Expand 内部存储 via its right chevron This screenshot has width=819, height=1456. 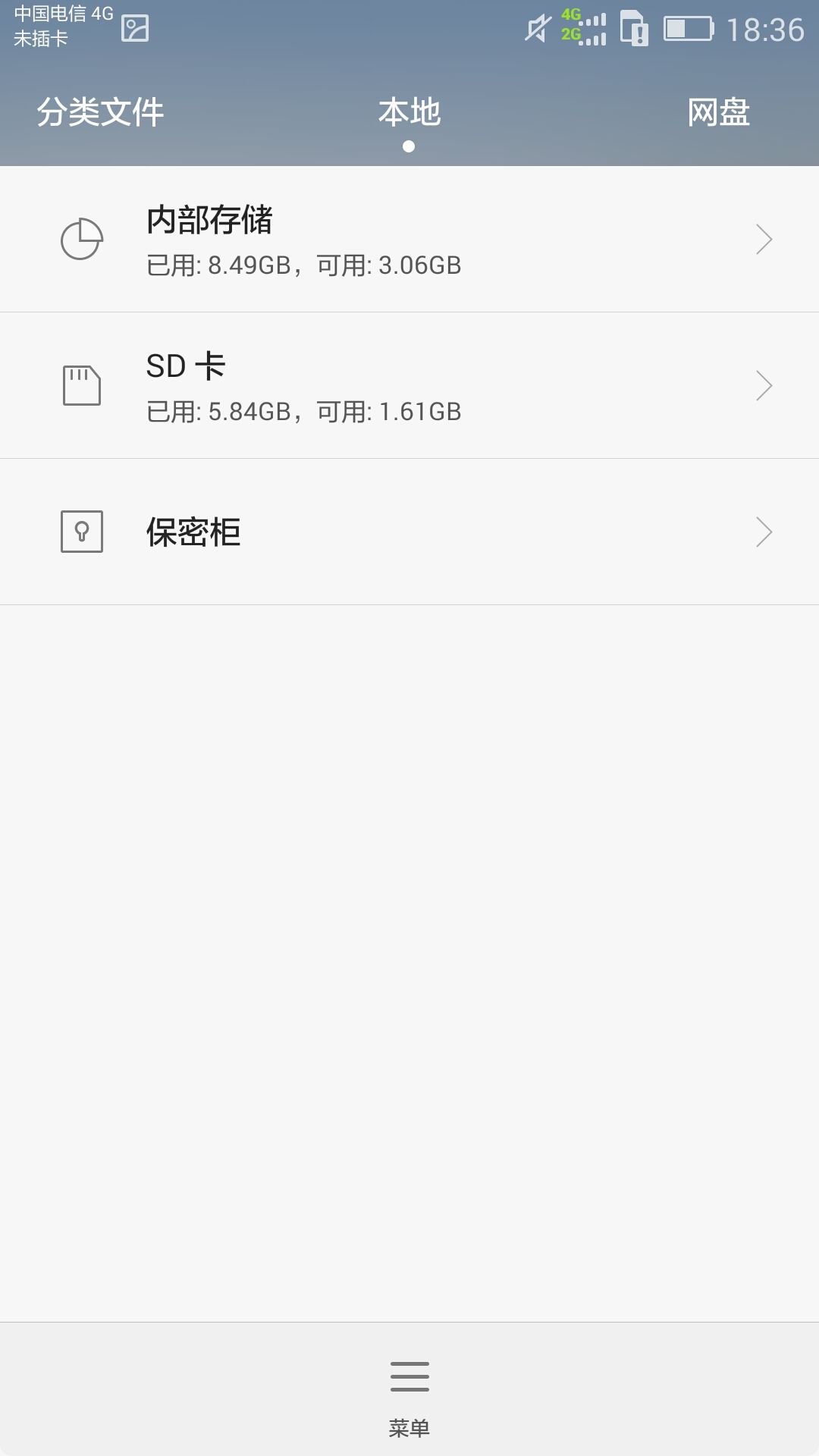coord(765,238)
